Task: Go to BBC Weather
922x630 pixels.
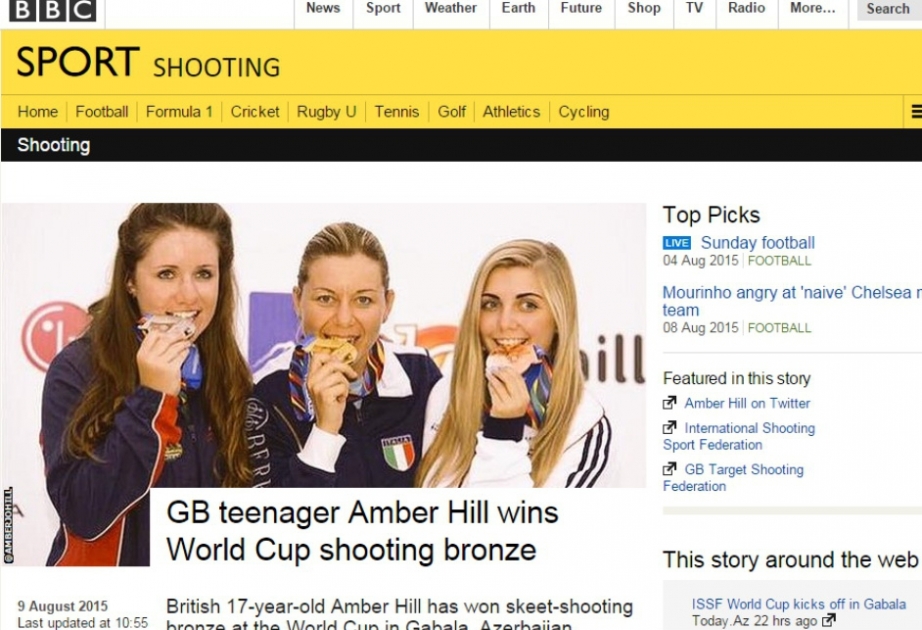Action: coord(450,8)
